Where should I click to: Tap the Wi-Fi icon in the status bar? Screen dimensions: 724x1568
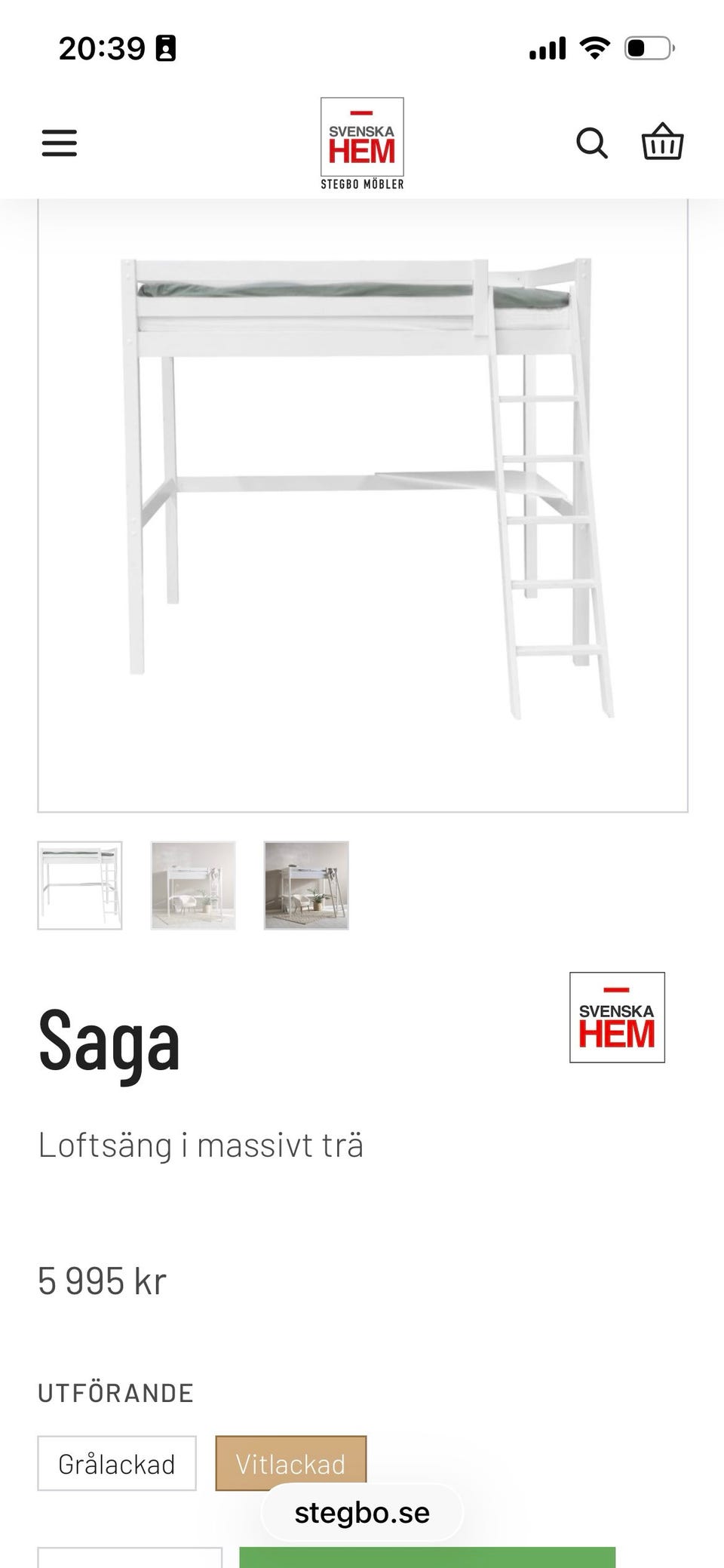tap(595, 48)
